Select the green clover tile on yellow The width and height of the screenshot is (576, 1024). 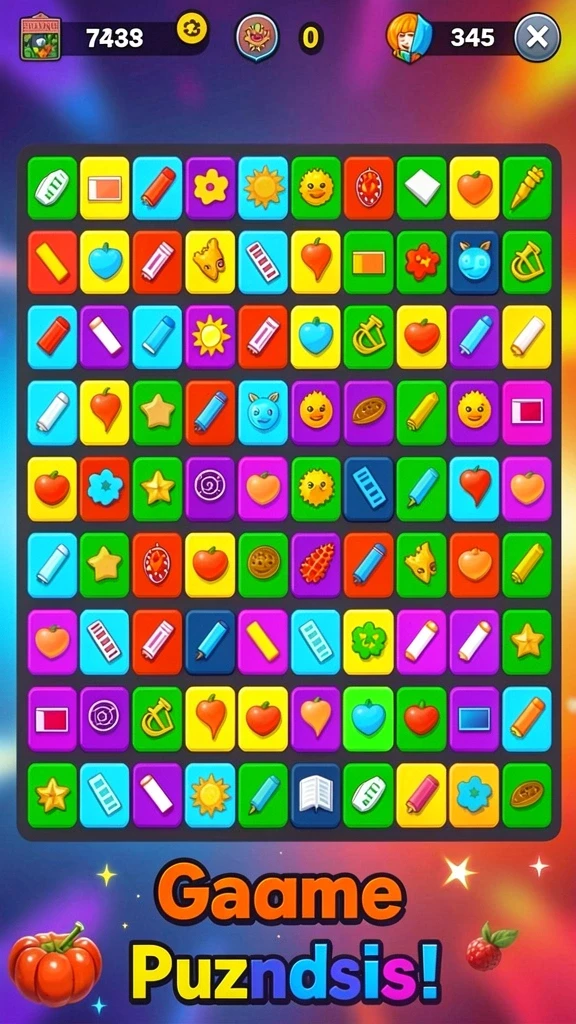pyautogui.click(x=369, y=641)
